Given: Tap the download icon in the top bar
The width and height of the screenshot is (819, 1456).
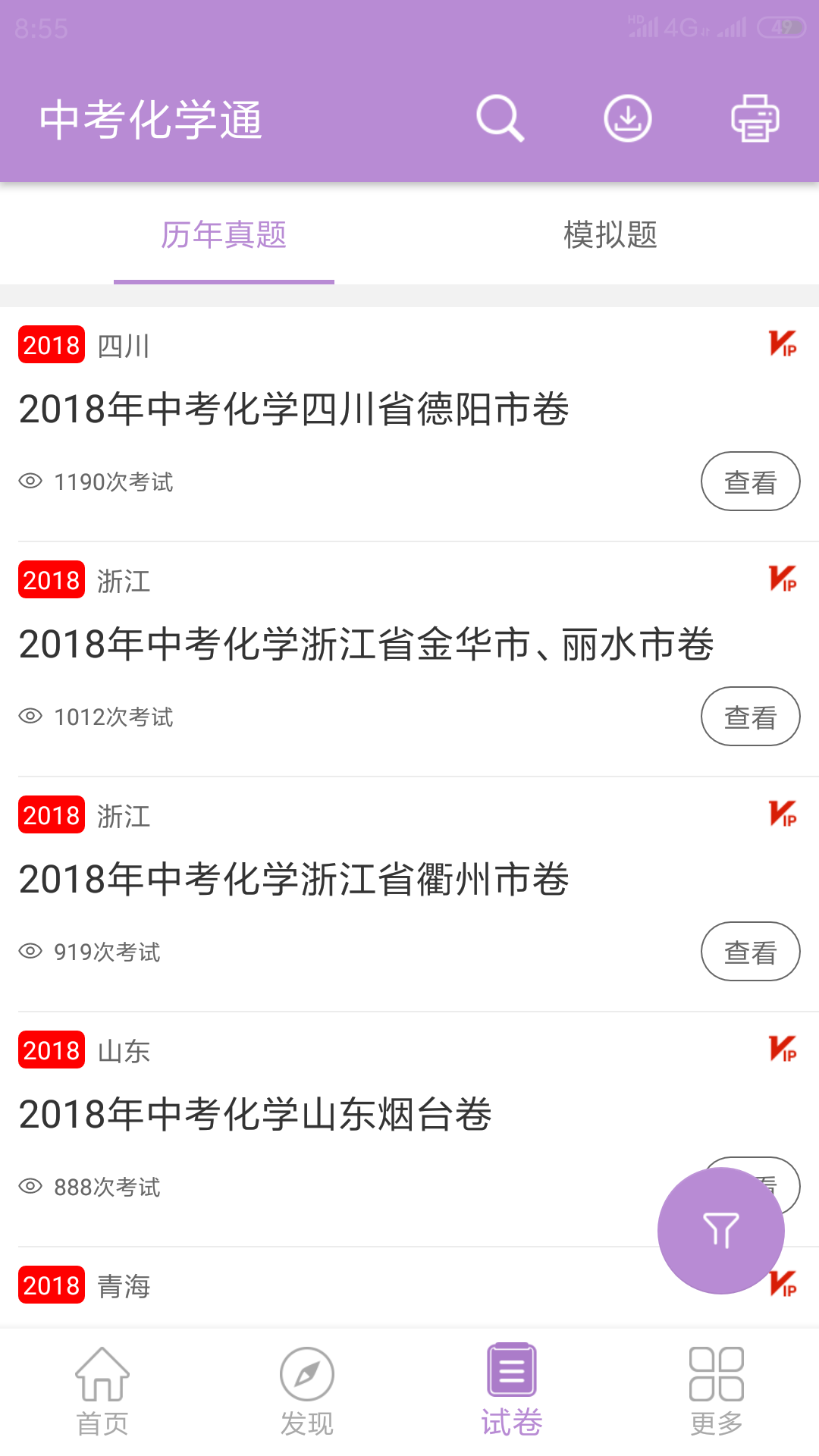Looking at the screenshot, I should pos(627,118).
